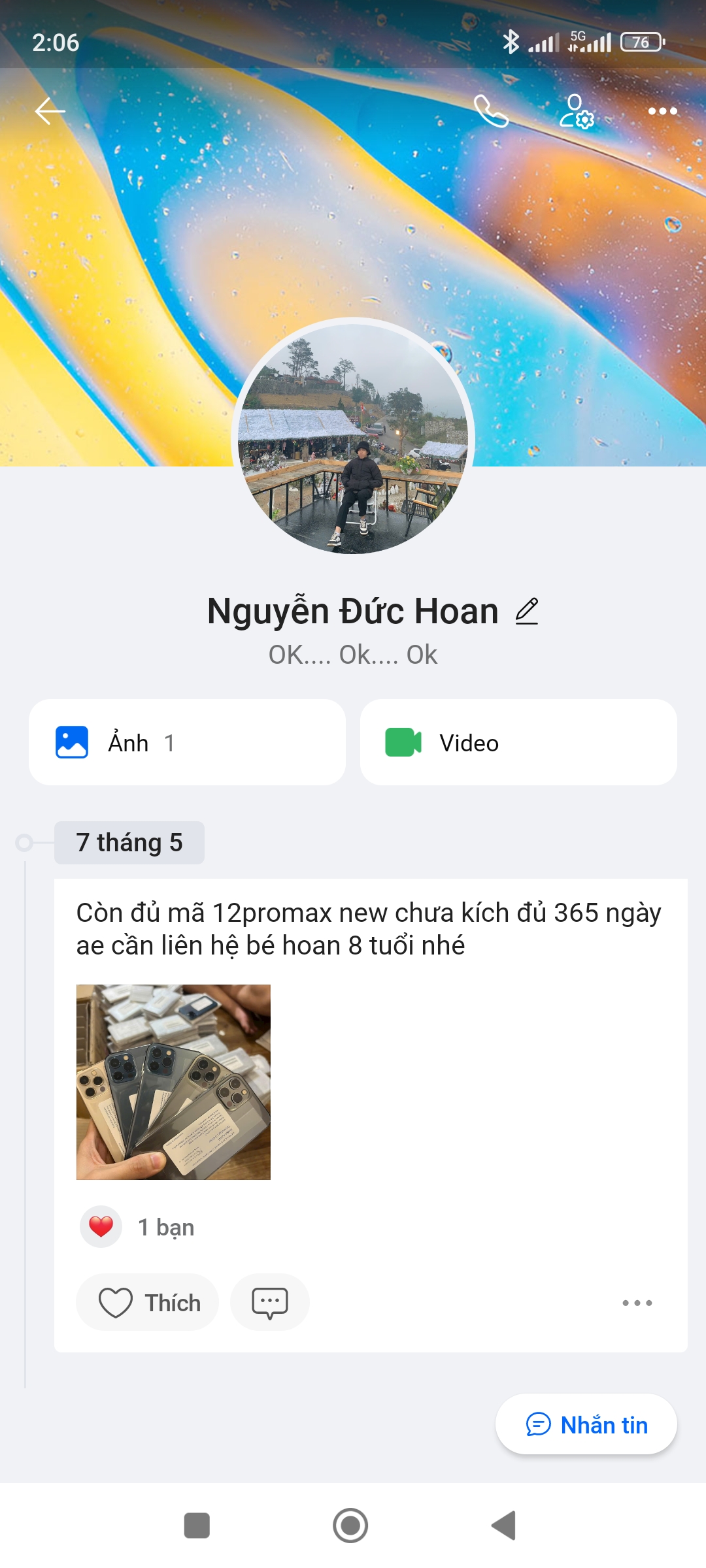Open the top-right overflow menu
706x1568 pixels.
click(662, 111)
